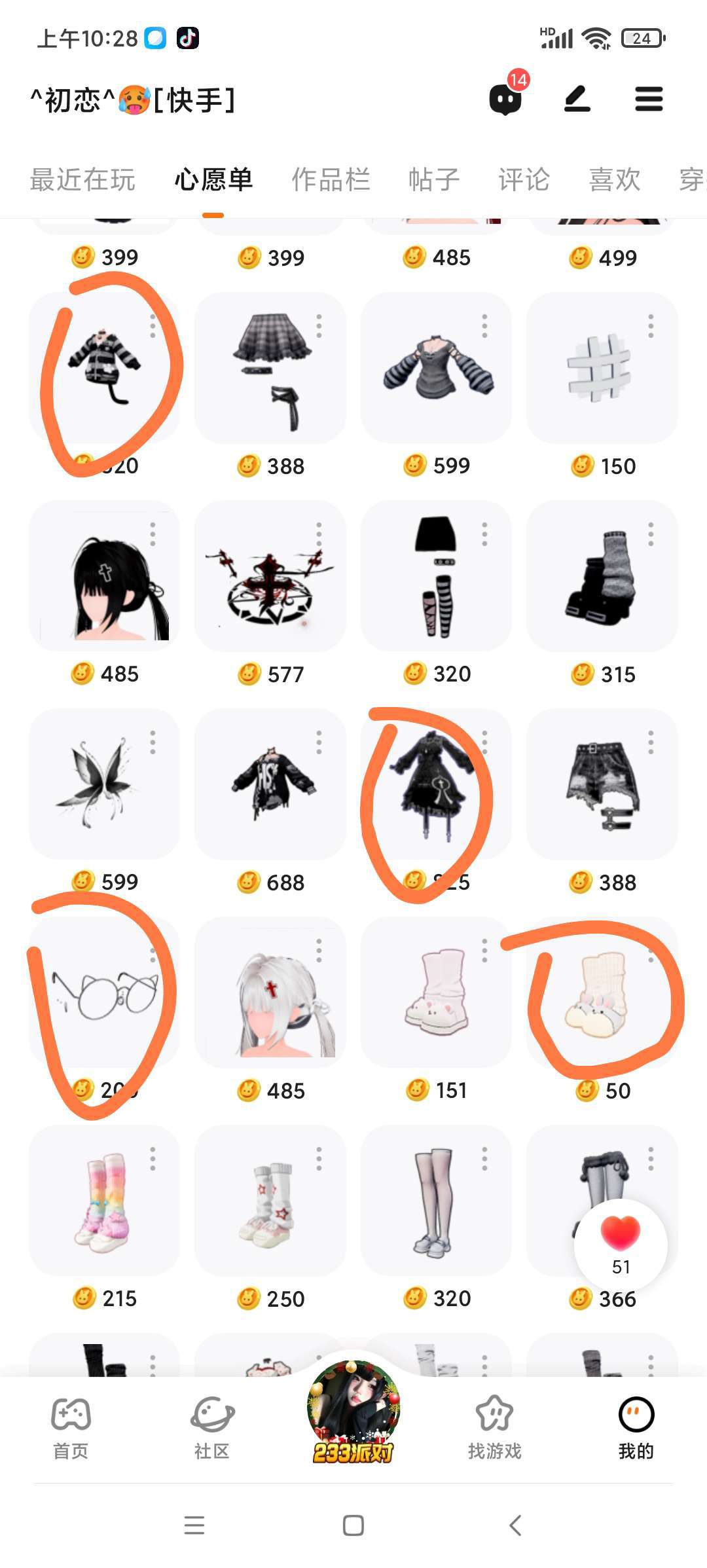Switch to the 作品栏 tab
The width and height of the screenshot is (707, 1568).
331,179
